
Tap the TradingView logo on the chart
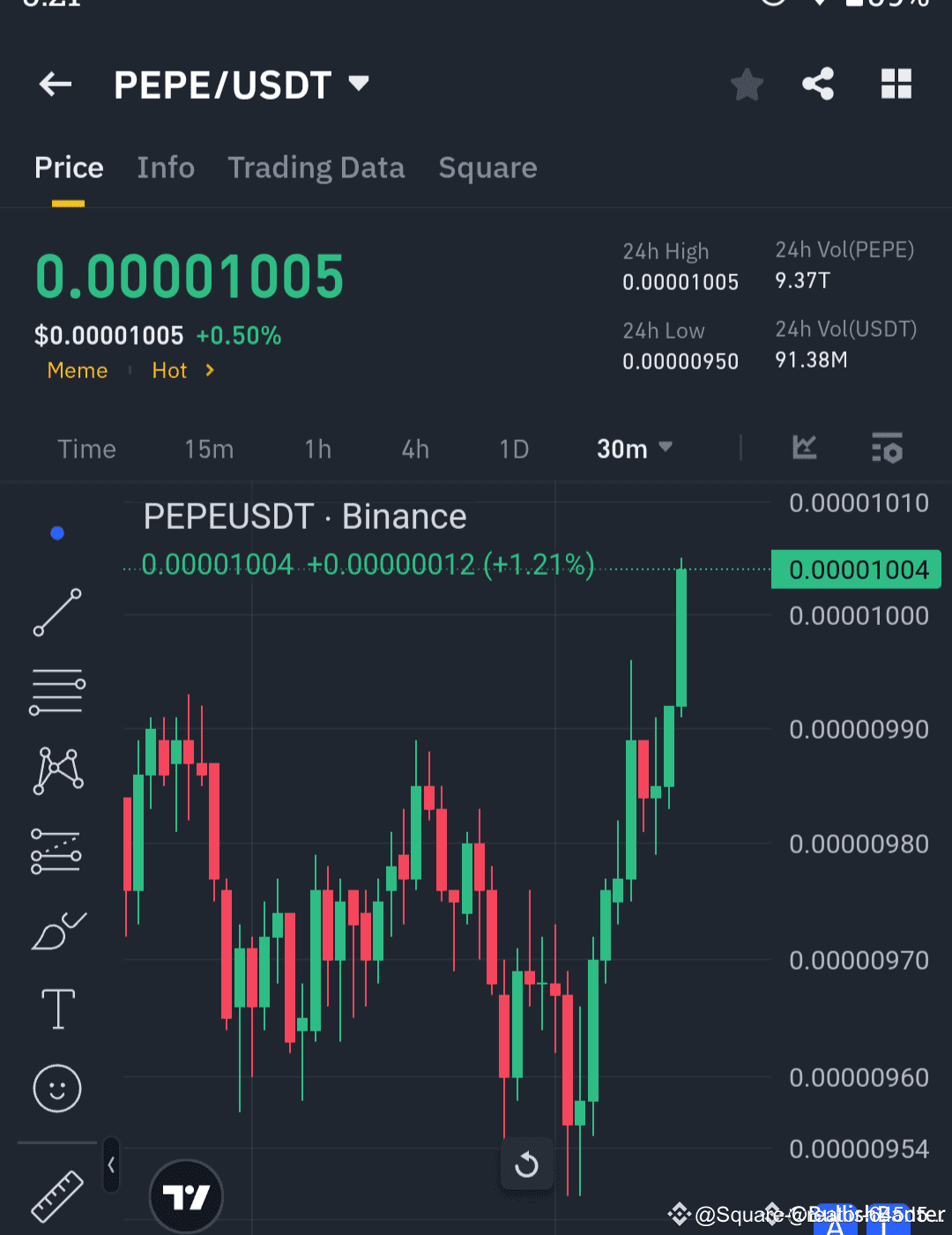[x=186, y=1196]
